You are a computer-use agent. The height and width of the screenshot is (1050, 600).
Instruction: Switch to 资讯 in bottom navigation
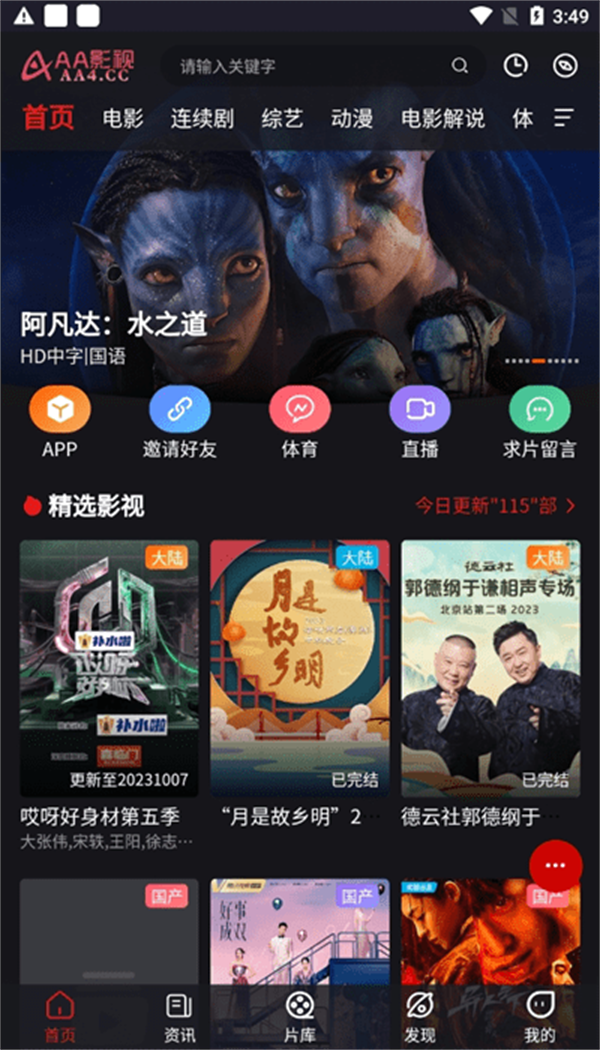(x=179, y=1018)
